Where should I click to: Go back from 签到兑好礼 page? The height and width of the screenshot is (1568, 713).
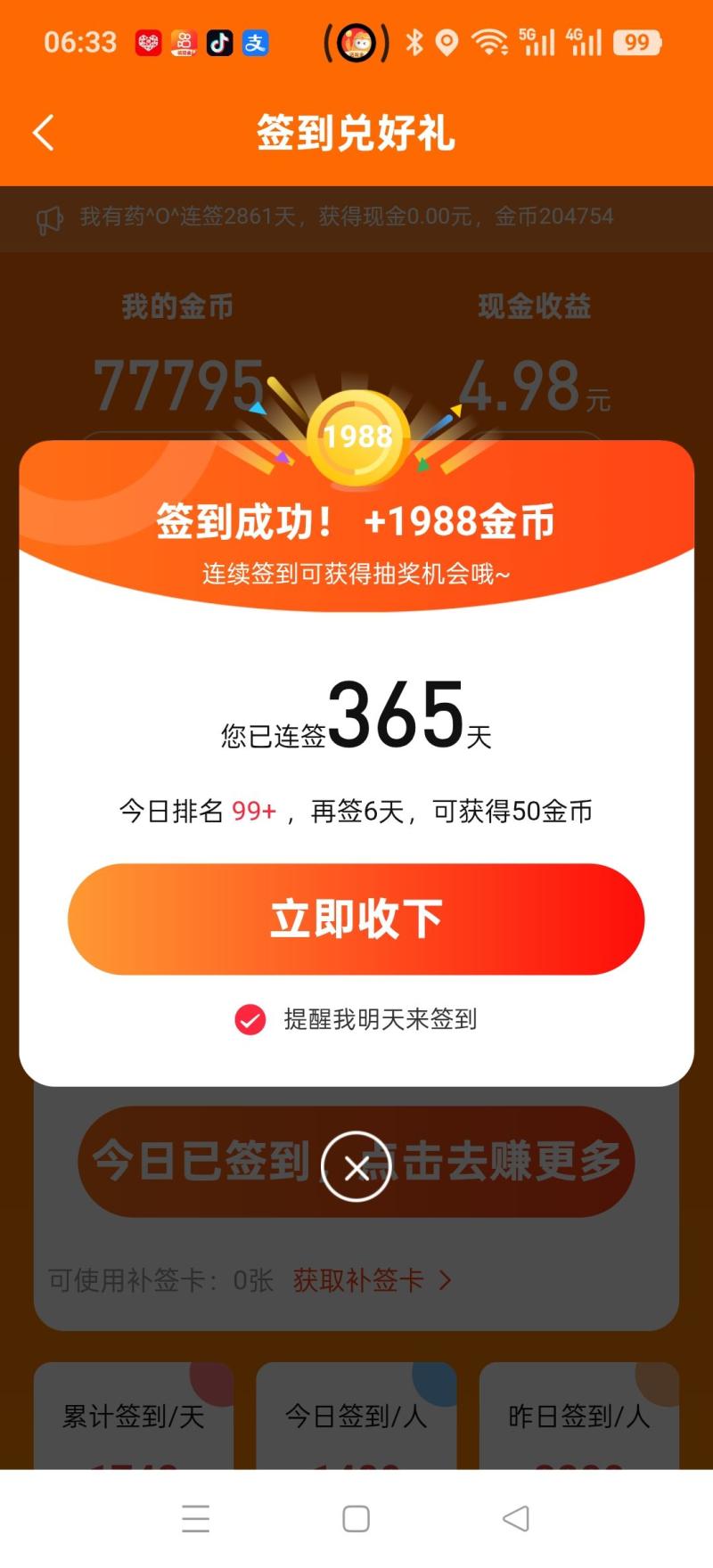[44, 133]
